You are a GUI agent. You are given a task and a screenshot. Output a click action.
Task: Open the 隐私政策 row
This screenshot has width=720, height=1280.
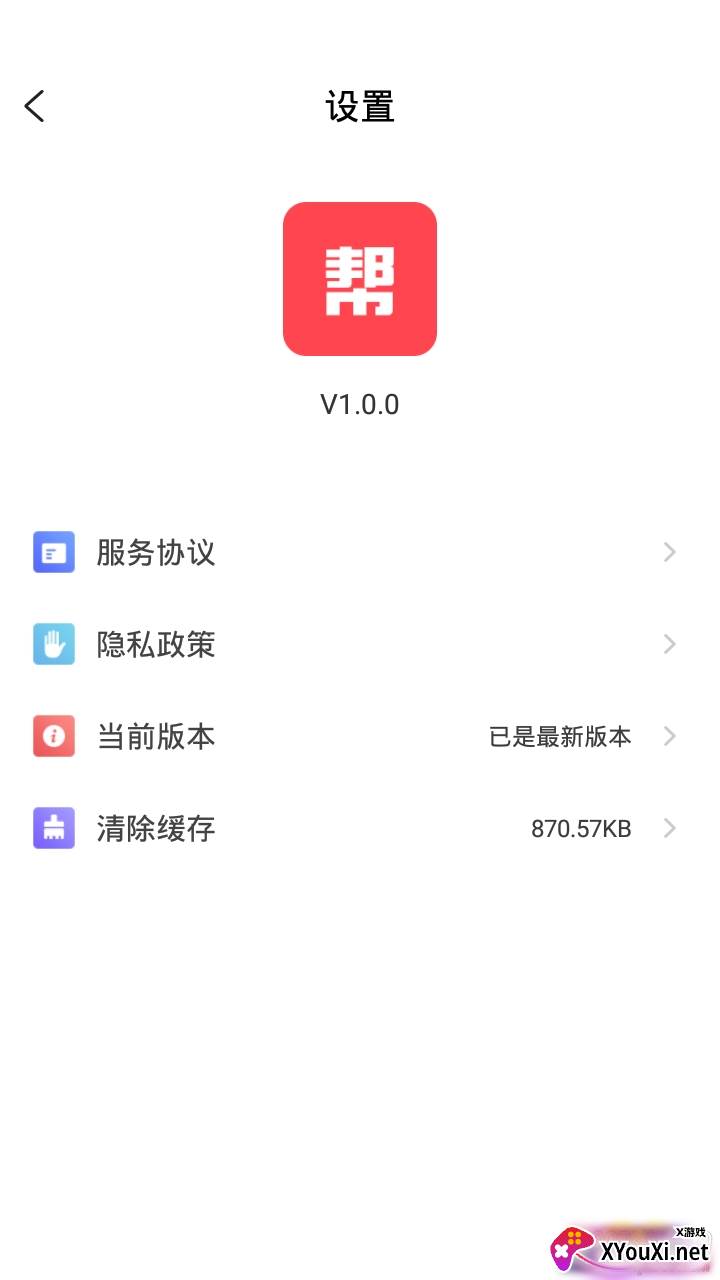[360, 644]
